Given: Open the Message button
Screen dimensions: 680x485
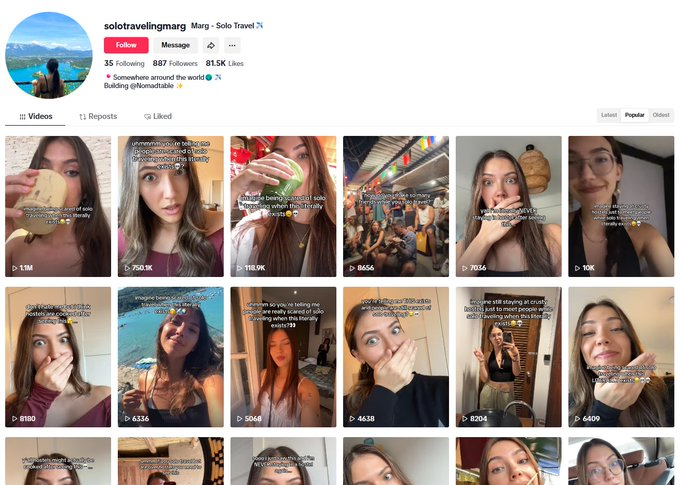Looking at the screenshot, I should [175, 45].
